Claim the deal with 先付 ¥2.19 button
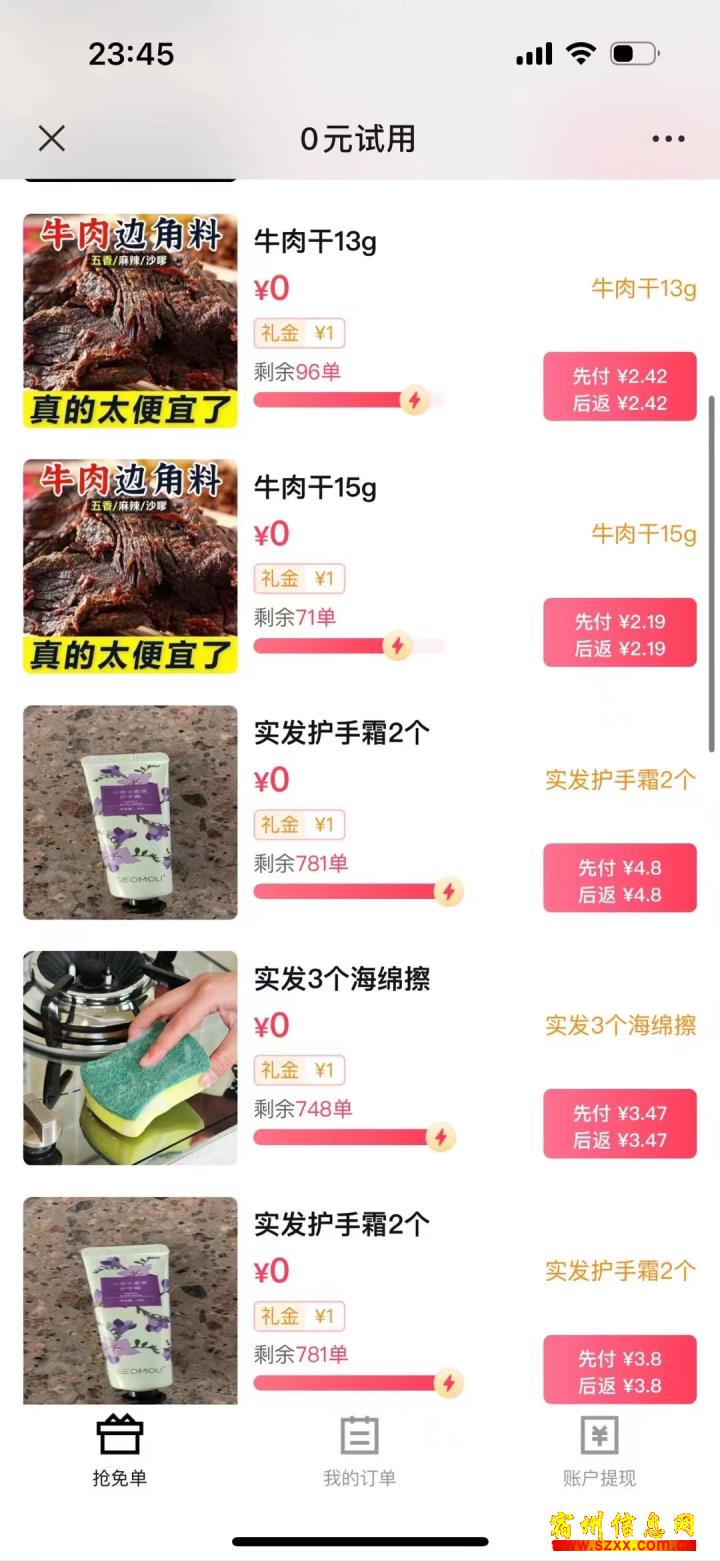The image size is (720, 1561). click(619, 634)
